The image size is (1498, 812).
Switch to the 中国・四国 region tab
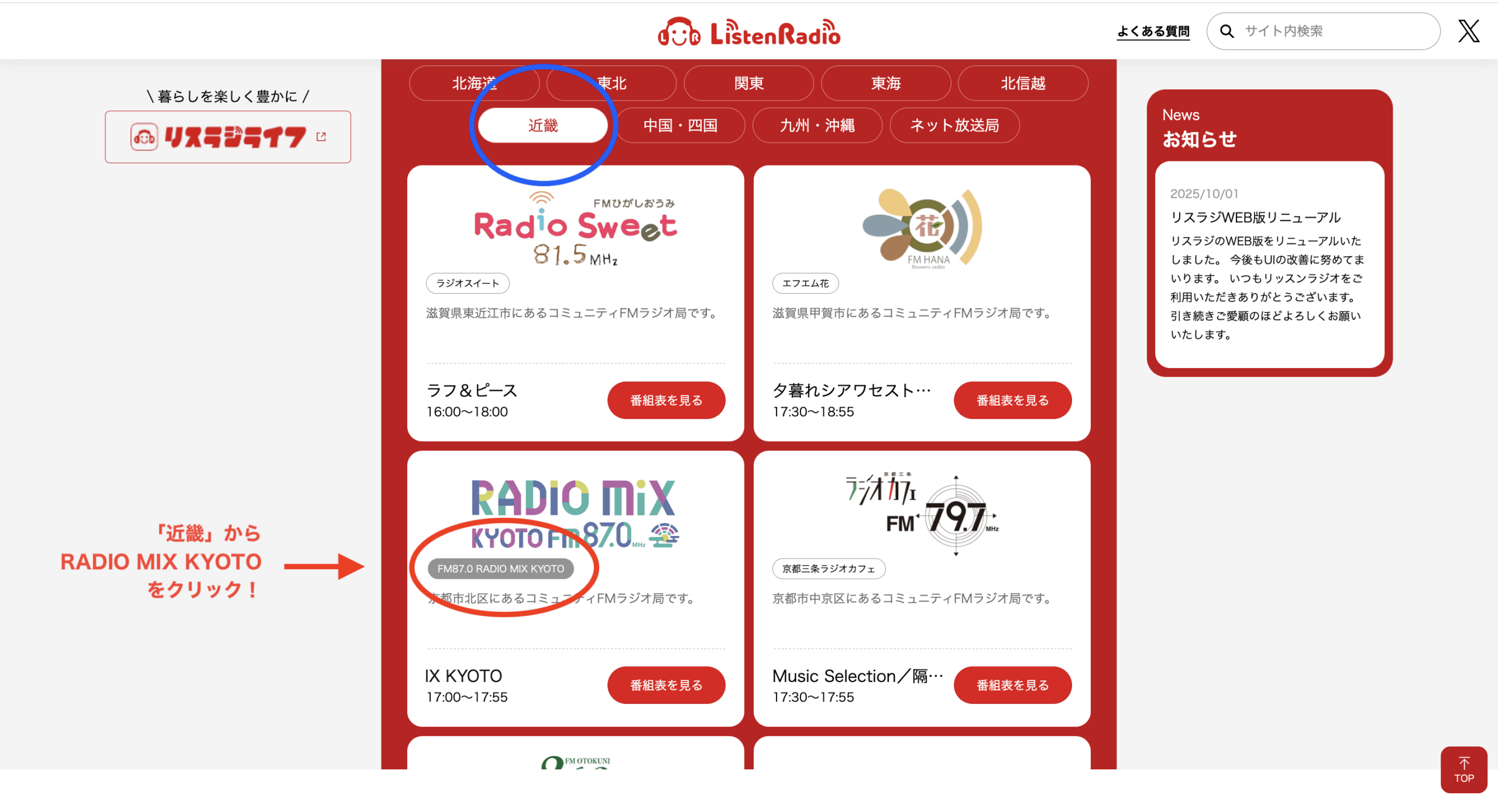(680, 125)
